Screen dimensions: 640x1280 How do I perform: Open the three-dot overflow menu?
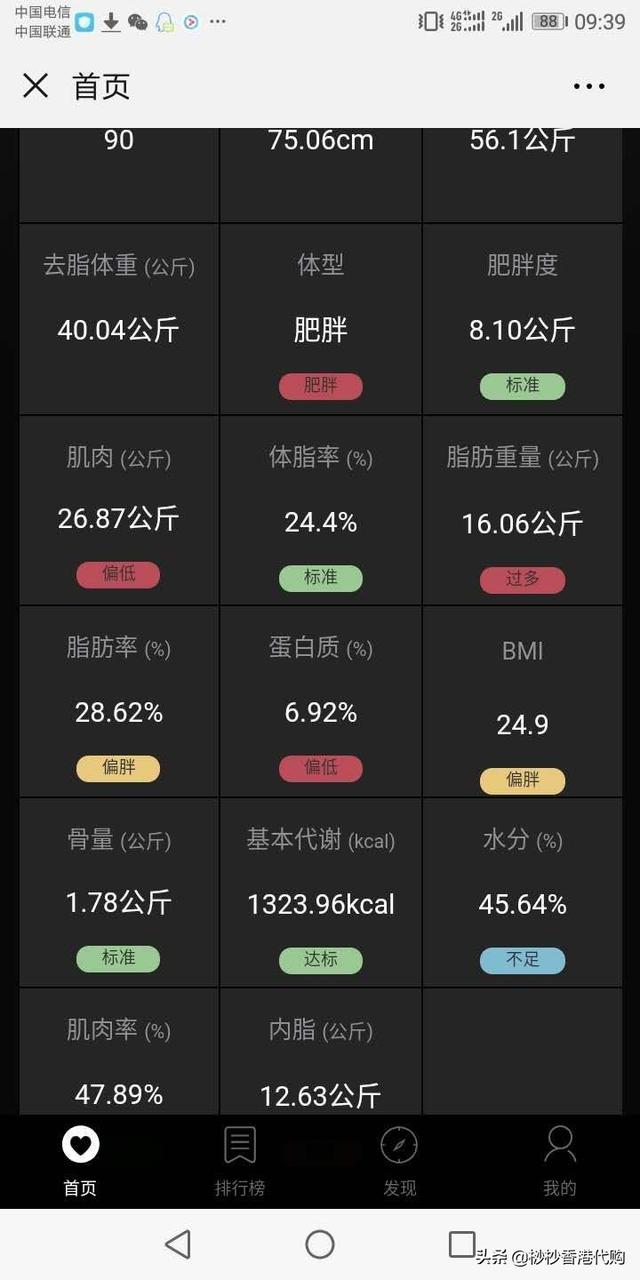[x=589, y=86]
